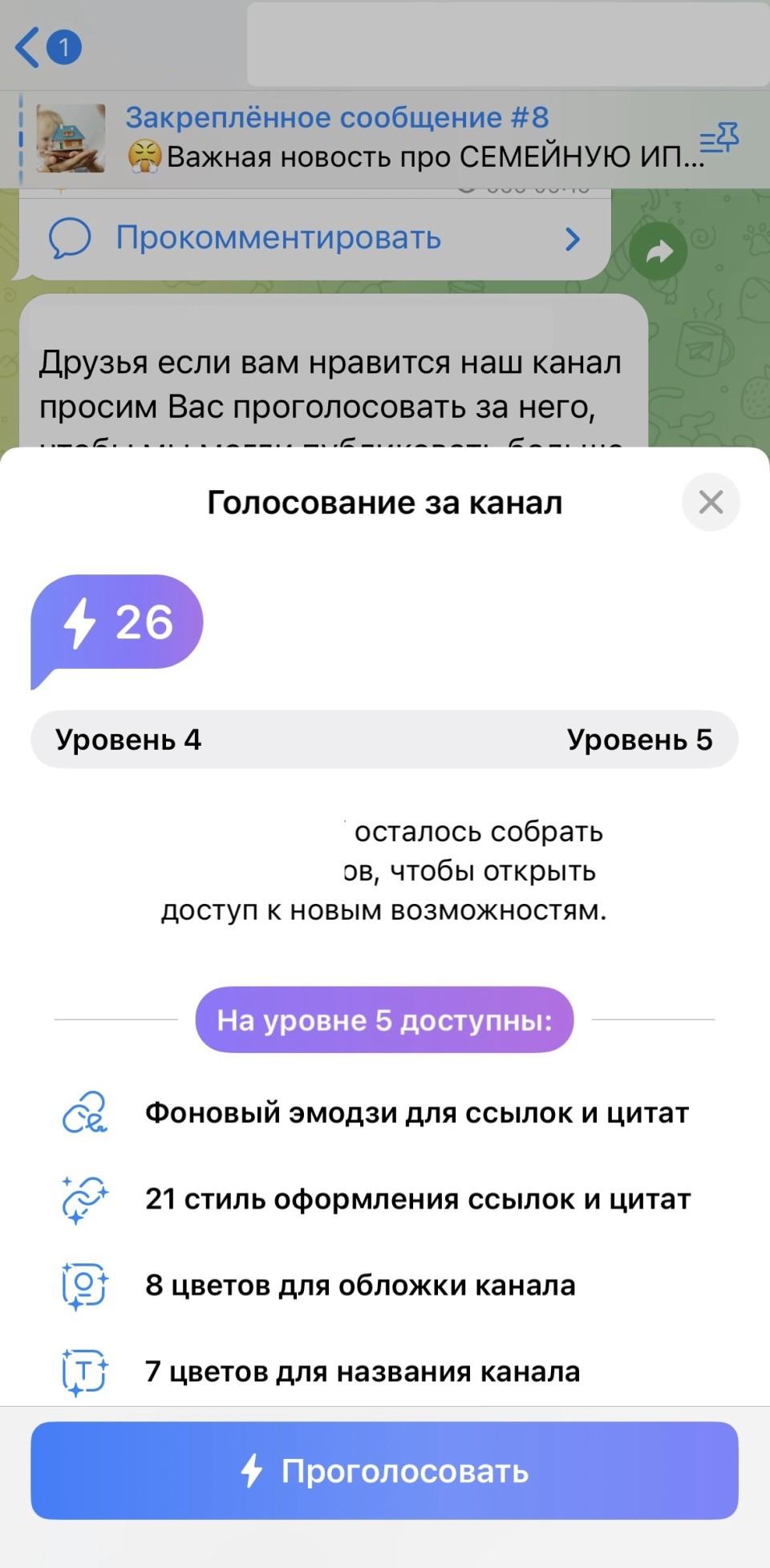Image resolution: width=770 pixels, height=1568 pixels.
Task: Tap the lightning icon inside the vote button
Action: [253, 1473]
